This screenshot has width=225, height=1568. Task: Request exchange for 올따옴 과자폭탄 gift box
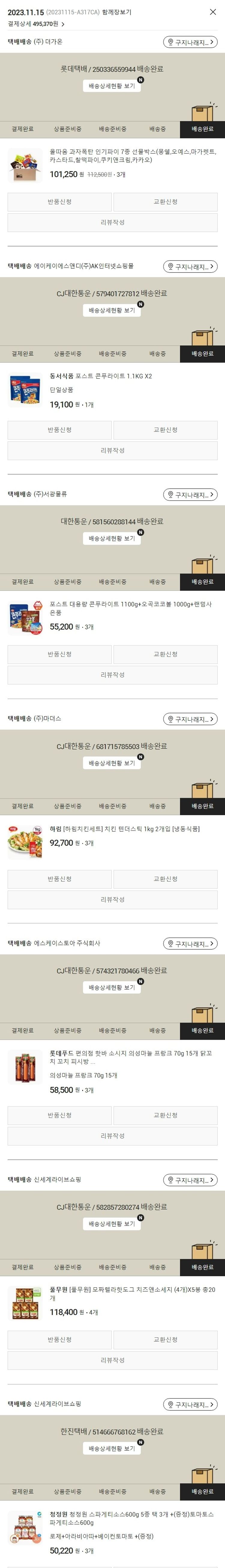pos(165,201)
